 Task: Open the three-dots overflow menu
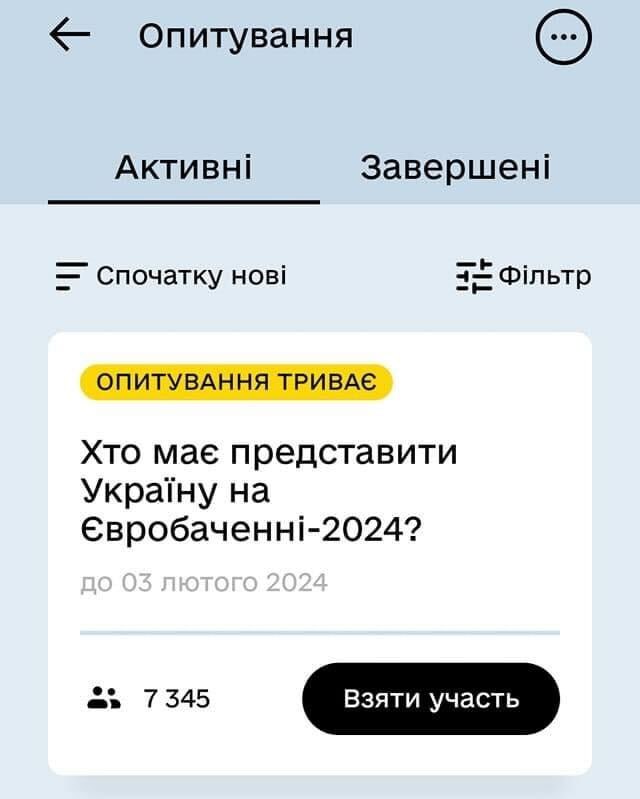[x=565, y=37]
